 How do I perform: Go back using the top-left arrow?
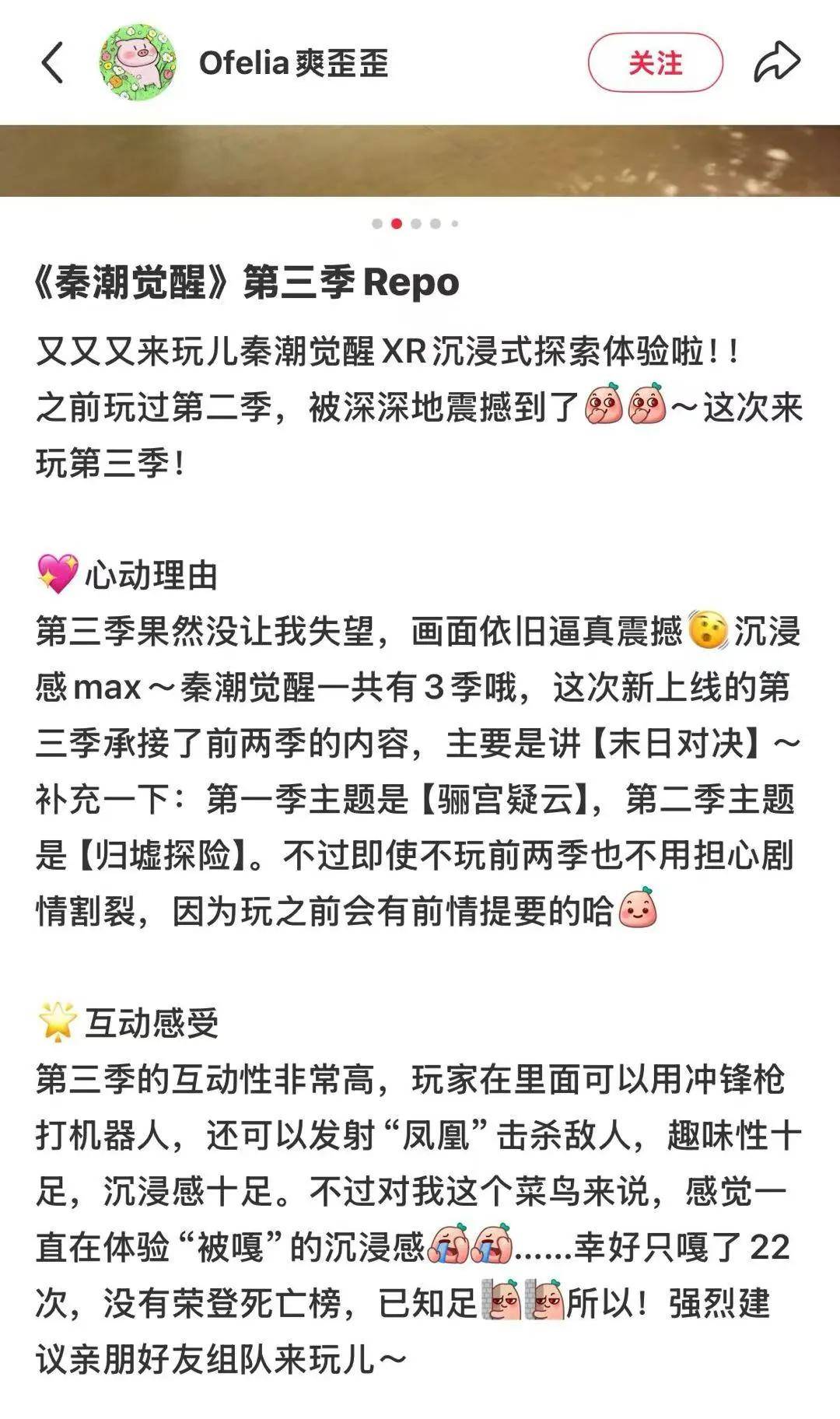click(x=52, y=62)
